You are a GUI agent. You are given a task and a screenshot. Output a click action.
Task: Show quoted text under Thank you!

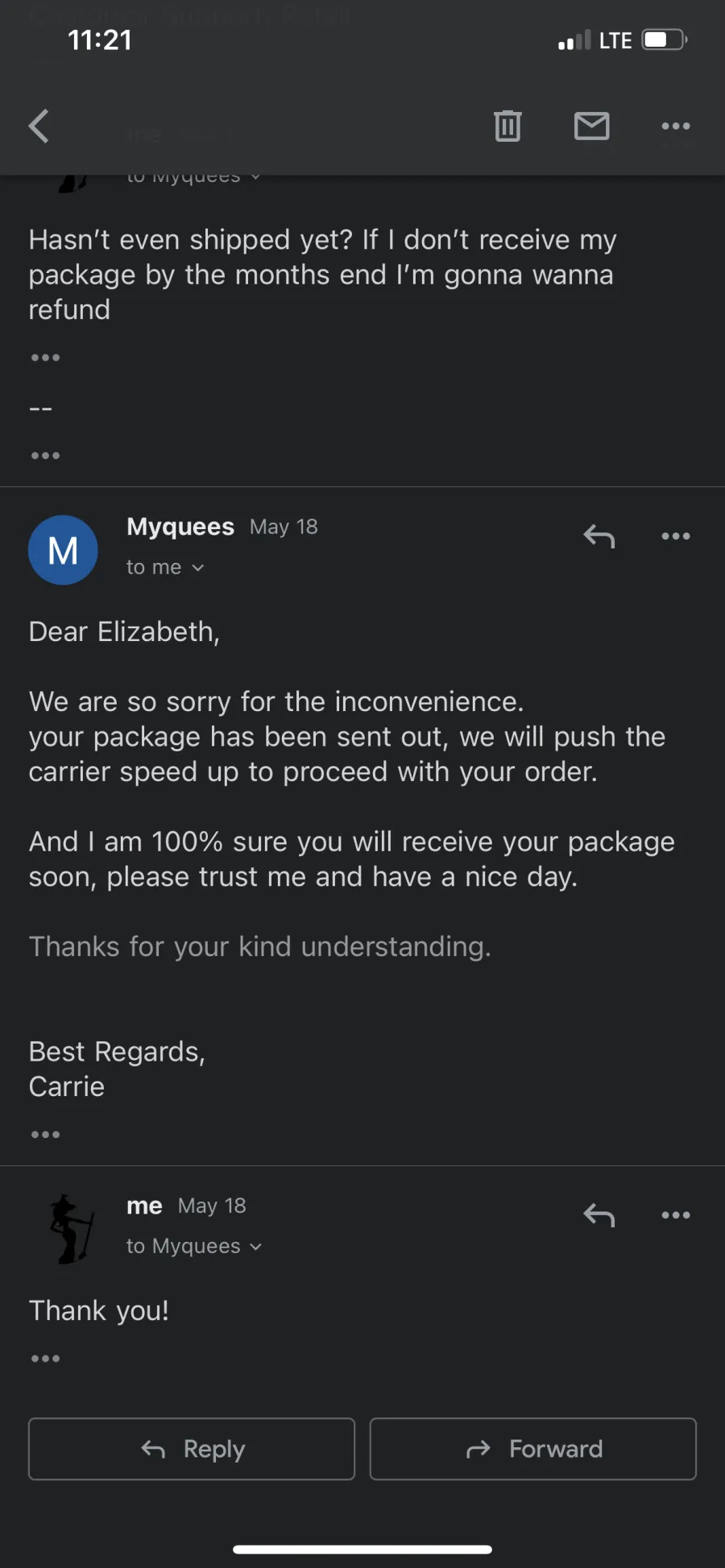pyautogui.click(x=45, y=1359)
